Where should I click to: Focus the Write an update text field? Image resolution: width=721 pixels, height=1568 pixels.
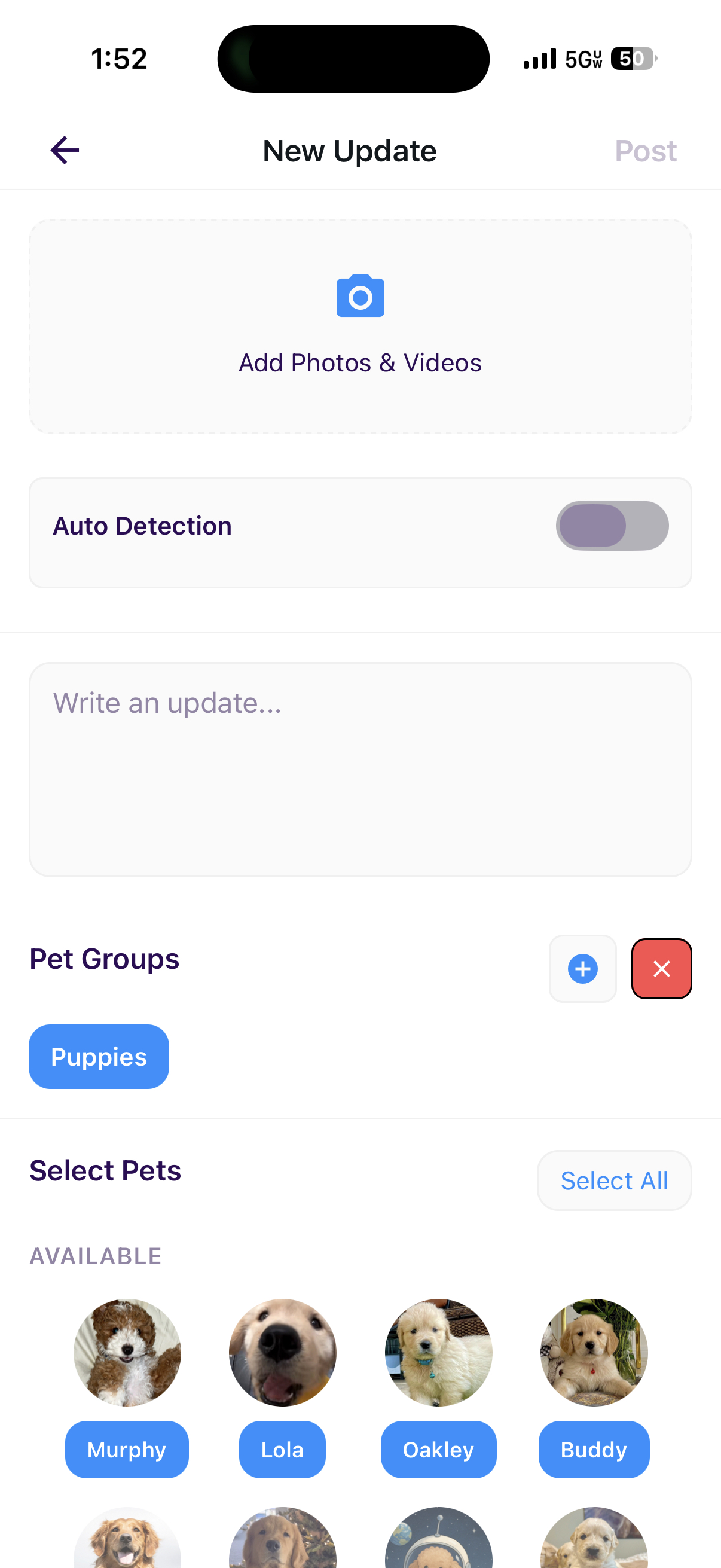point(360,769)
